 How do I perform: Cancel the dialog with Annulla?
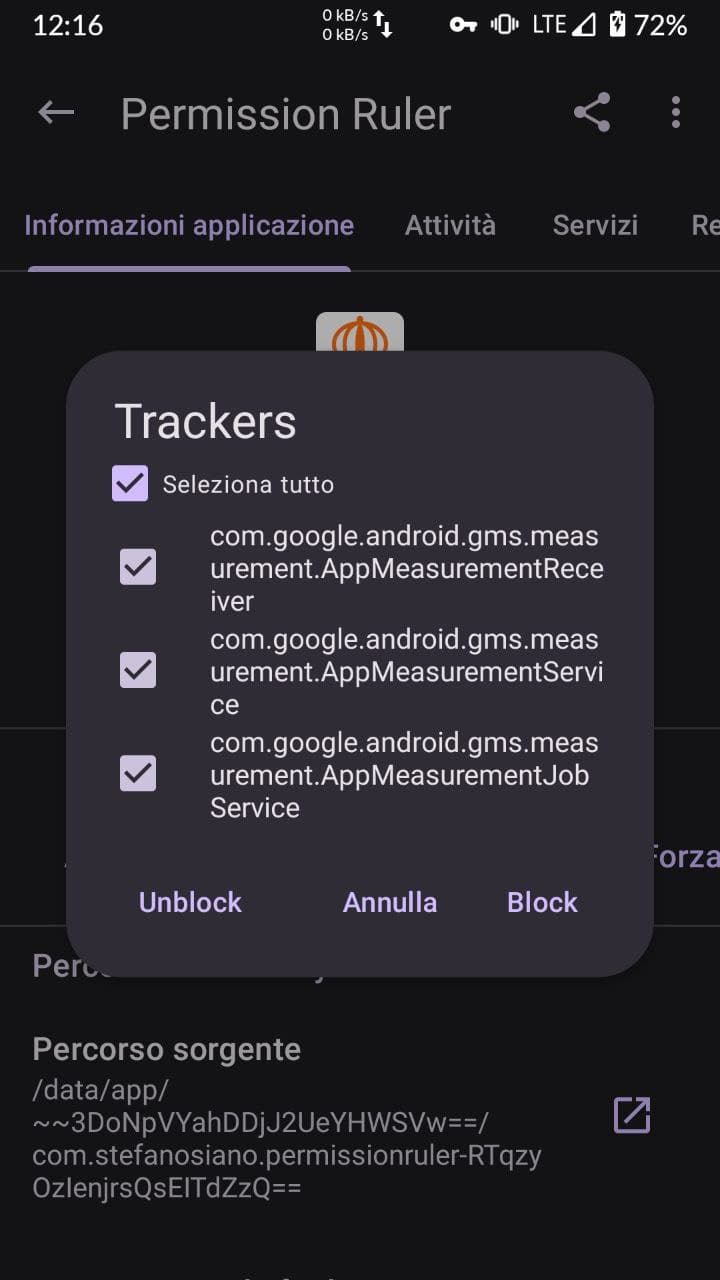tap(390, 902)
